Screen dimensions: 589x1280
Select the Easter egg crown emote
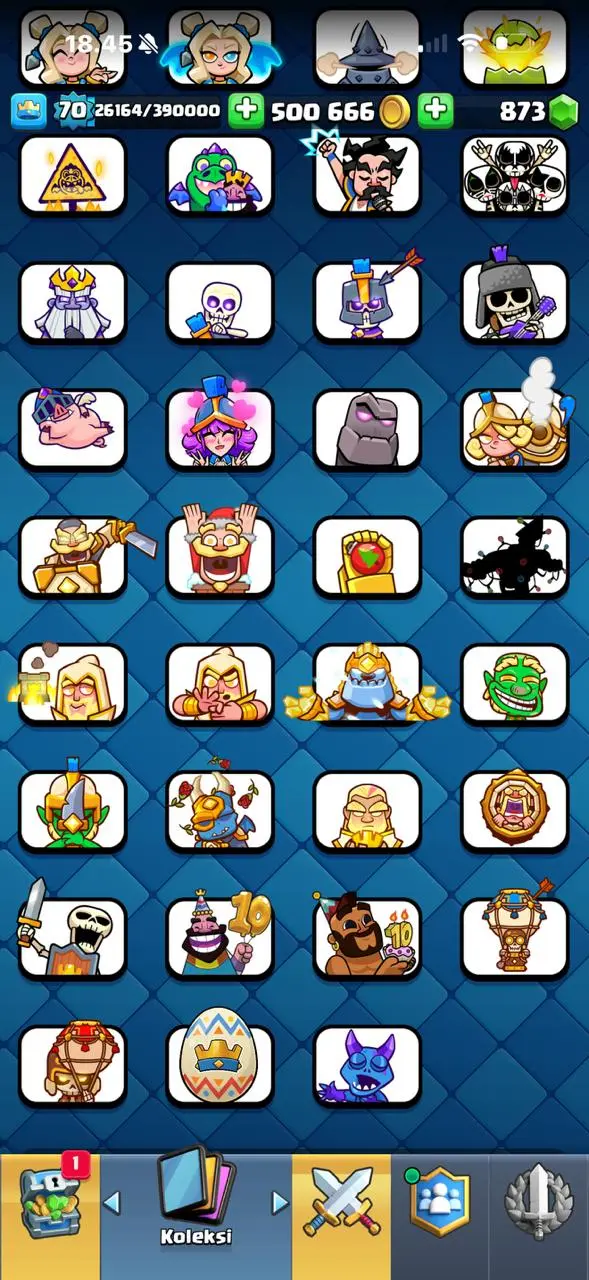click(x=220, y=1065)
